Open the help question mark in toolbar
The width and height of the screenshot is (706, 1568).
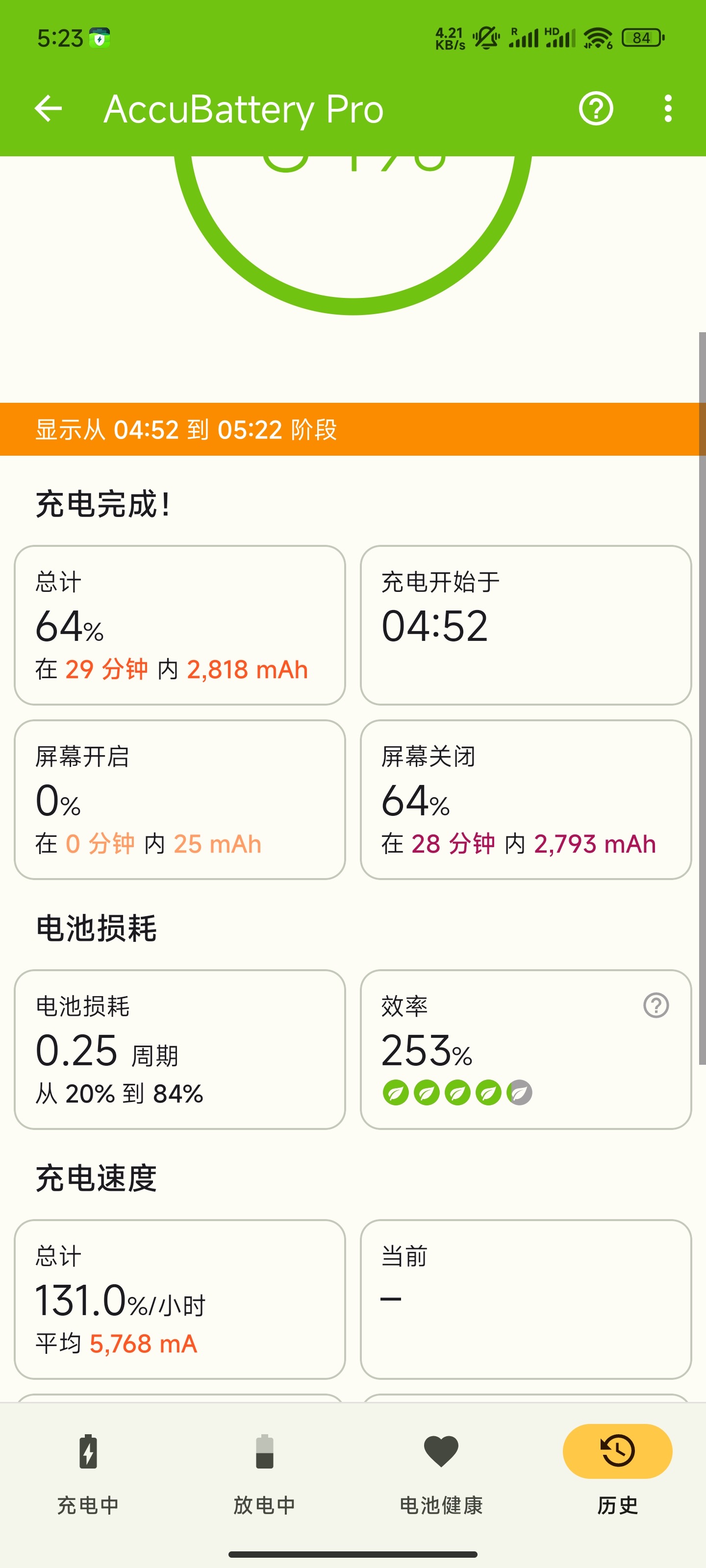(595, 109)
